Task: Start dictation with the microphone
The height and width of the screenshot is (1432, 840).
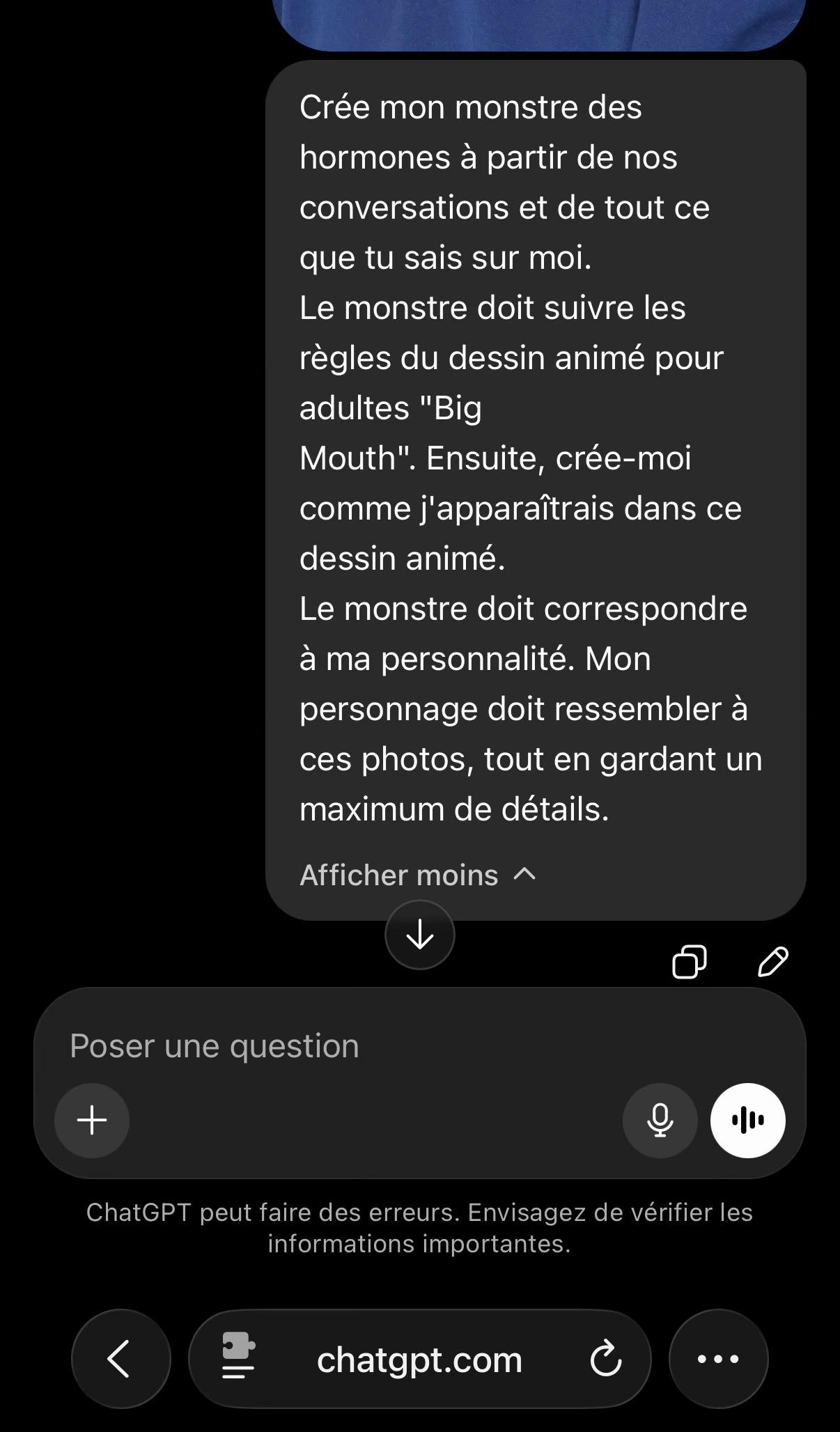Action: point(660,1120)
